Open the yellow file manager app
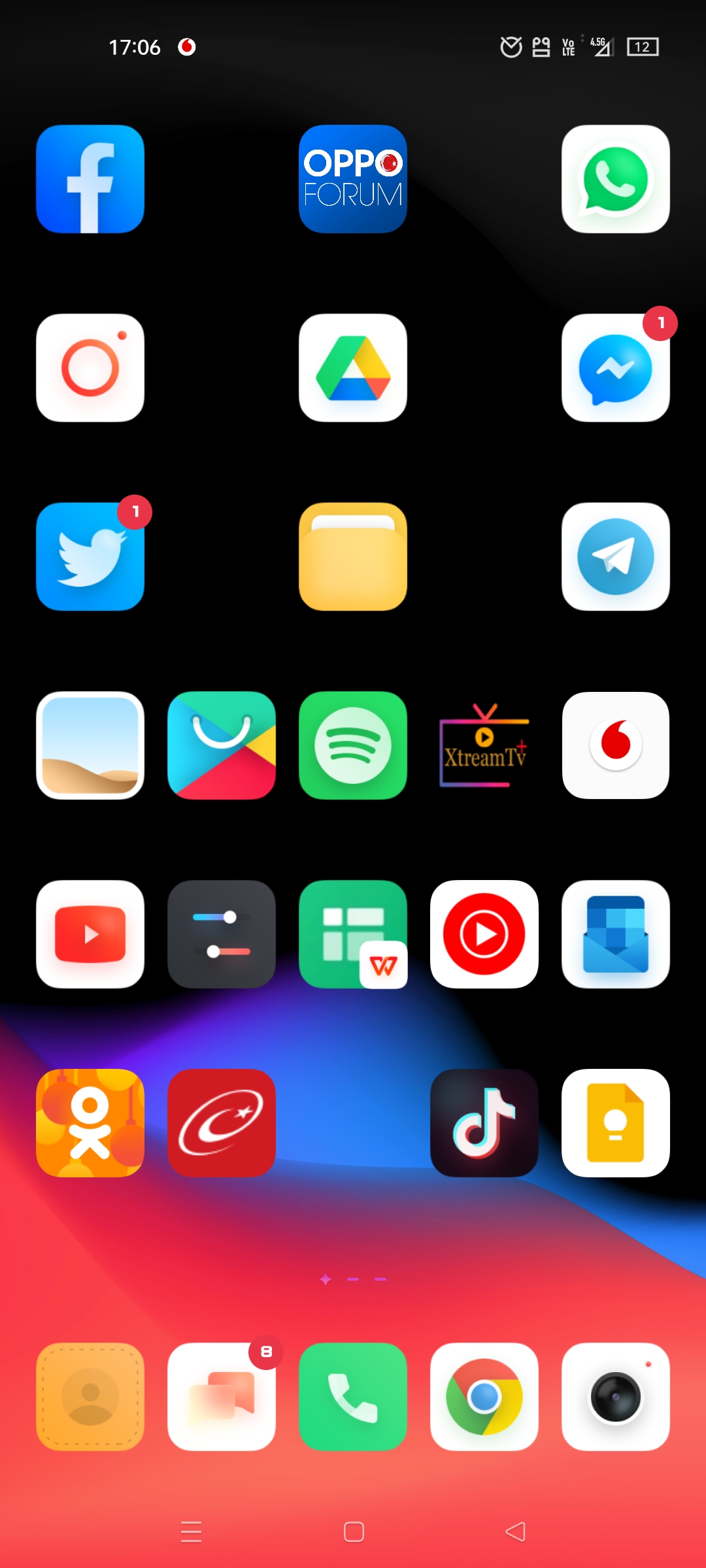 353,557
